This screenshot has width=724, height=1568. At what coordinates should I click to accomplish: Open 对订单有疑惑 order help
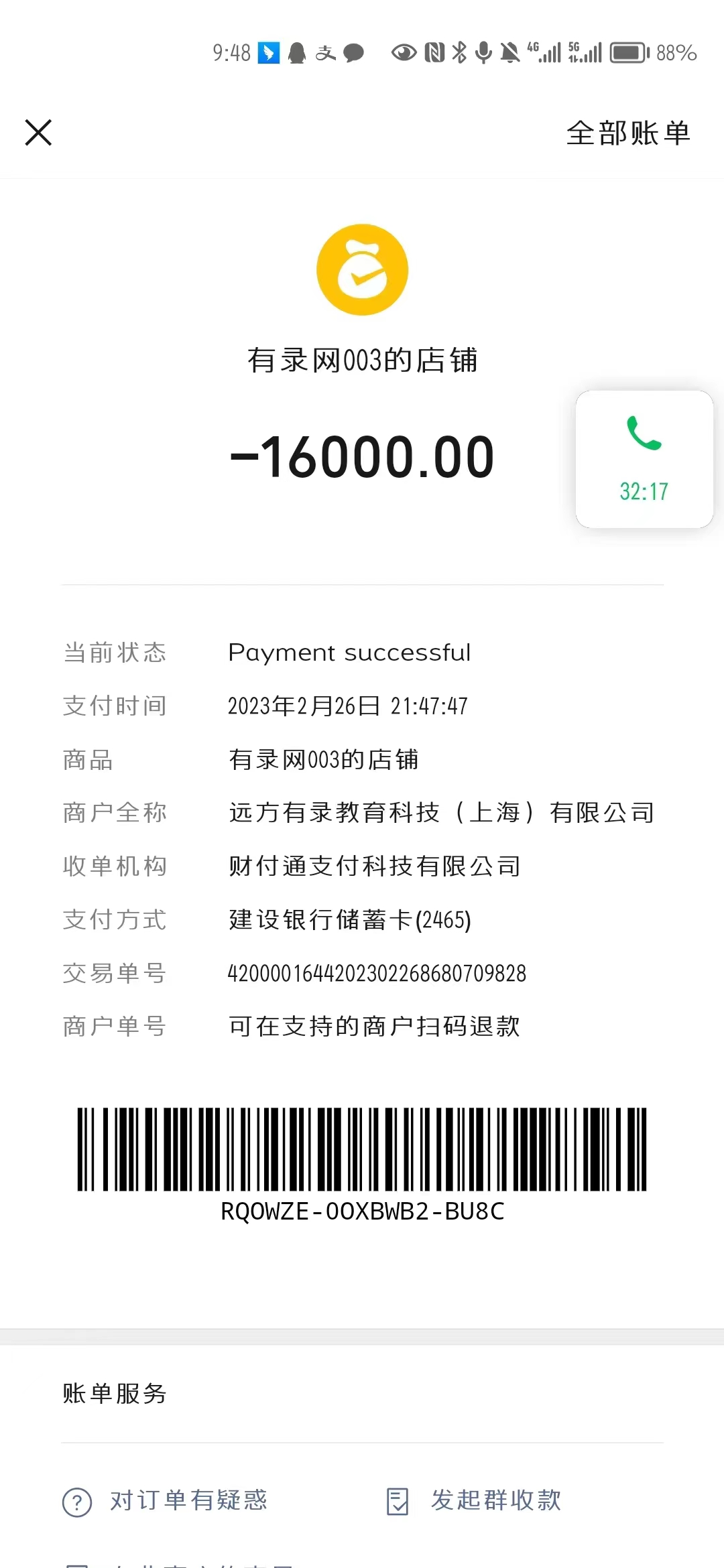(166, 1501)
